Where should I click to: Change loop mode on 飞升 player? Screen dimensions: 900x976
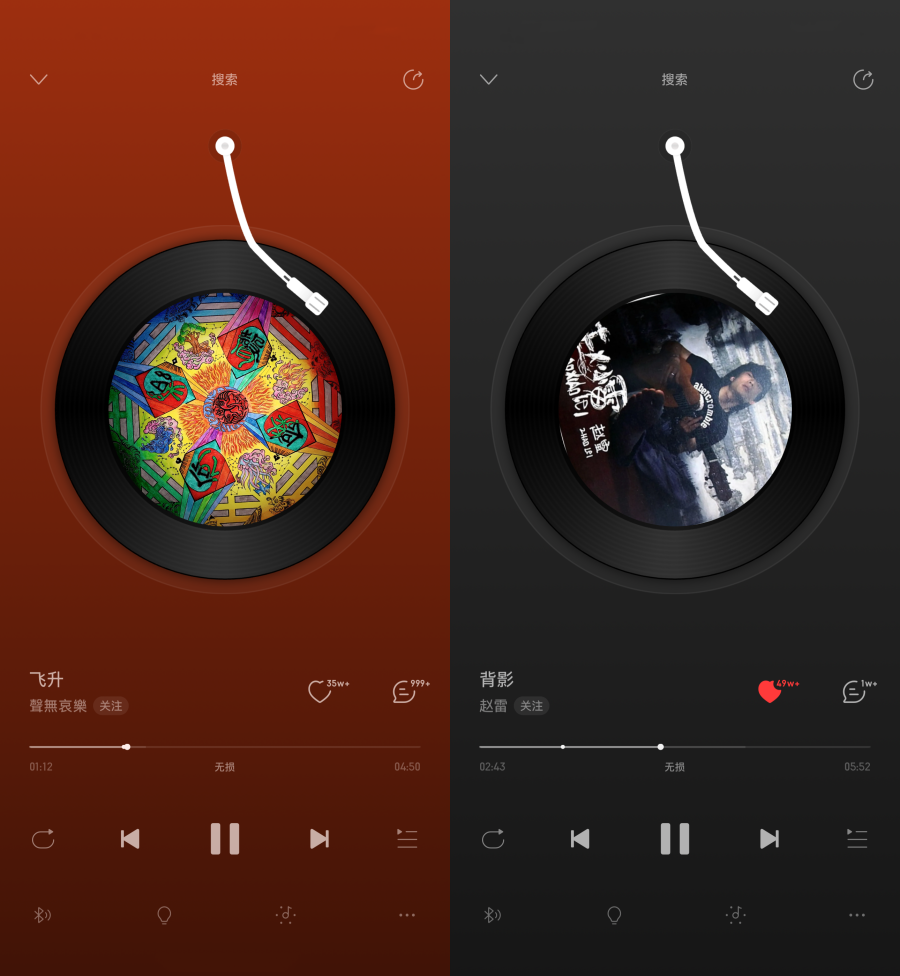point(43,838)
